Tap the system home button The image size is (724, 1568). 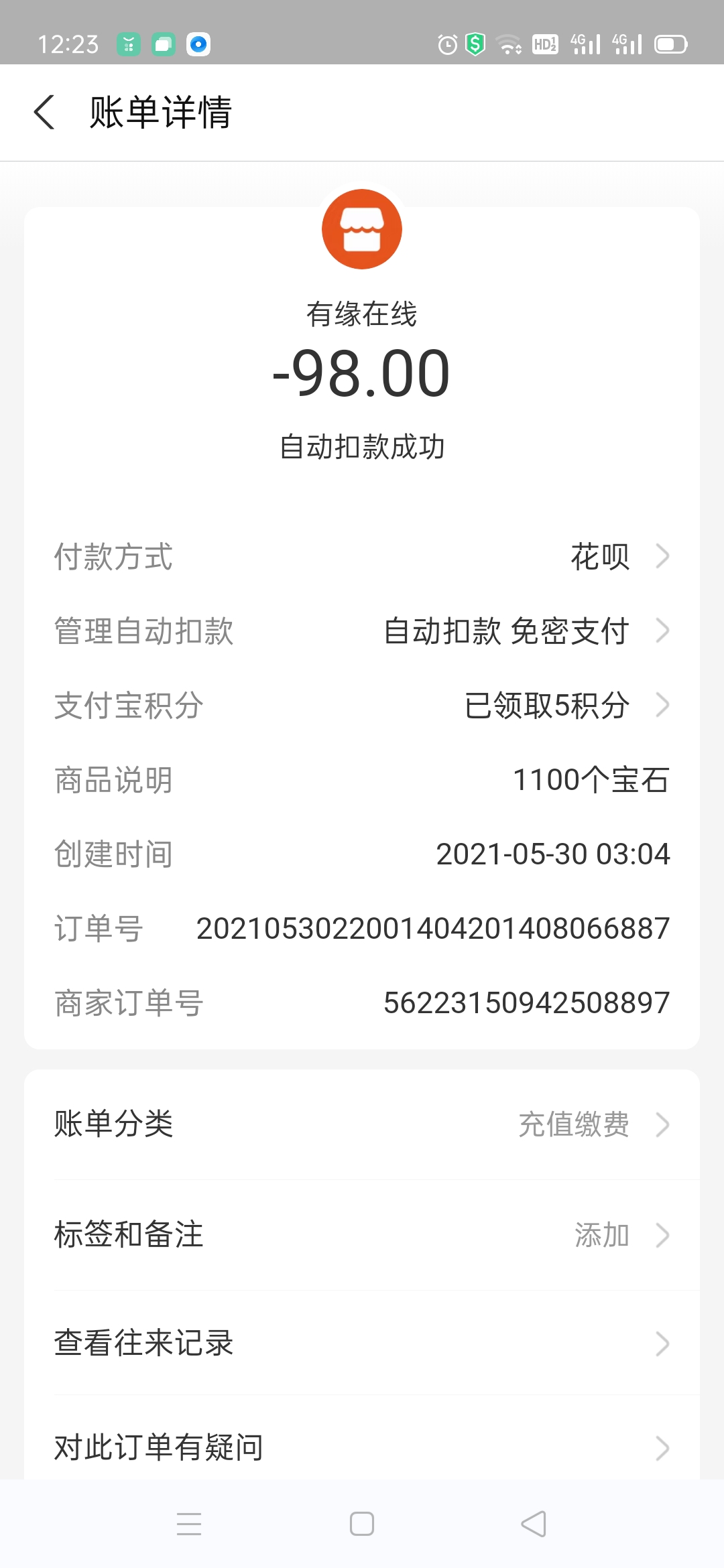click(x=362, y=1524)
